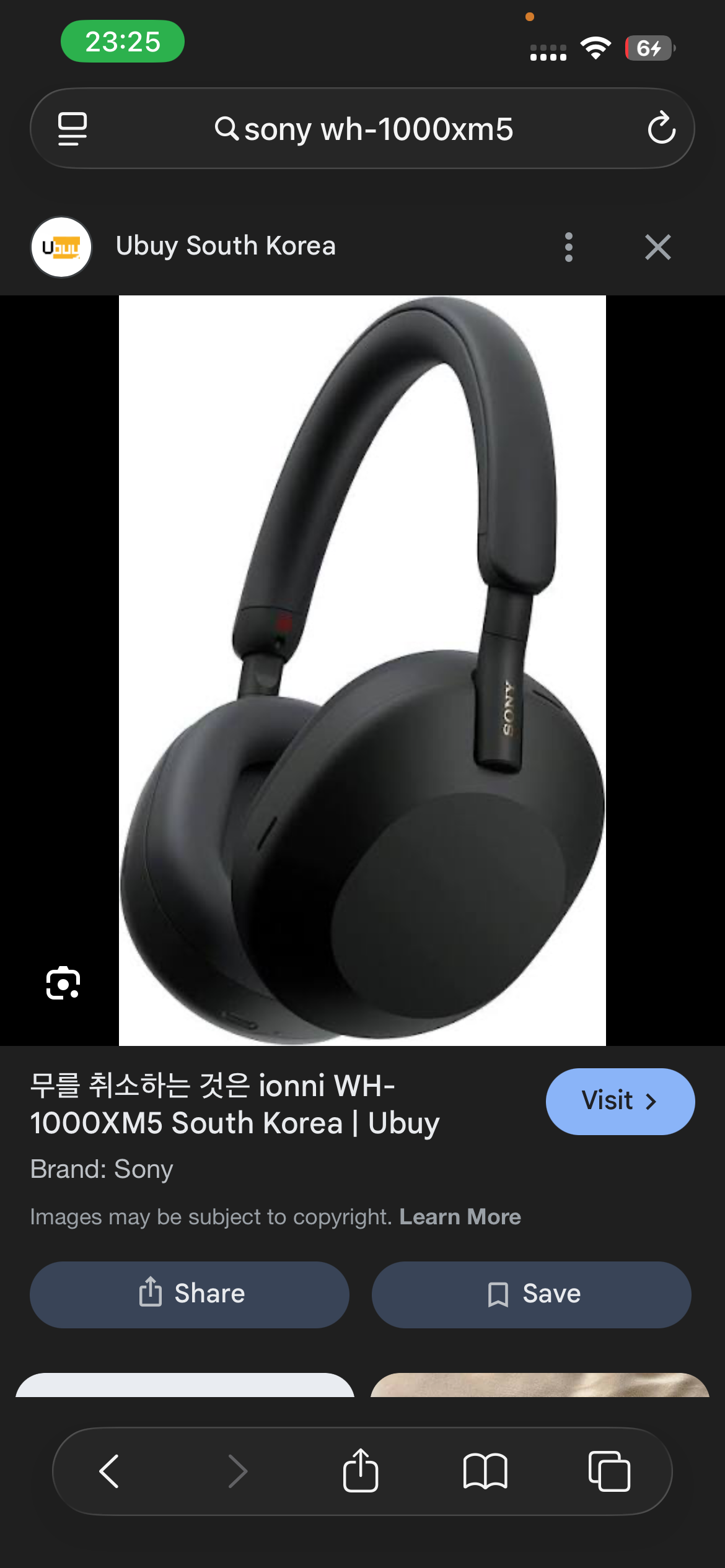Image resolution: width=725 pixels, height=1568 pixels.
Task: Open the page menu icon in address bar
Action: (x=72, y=129)
